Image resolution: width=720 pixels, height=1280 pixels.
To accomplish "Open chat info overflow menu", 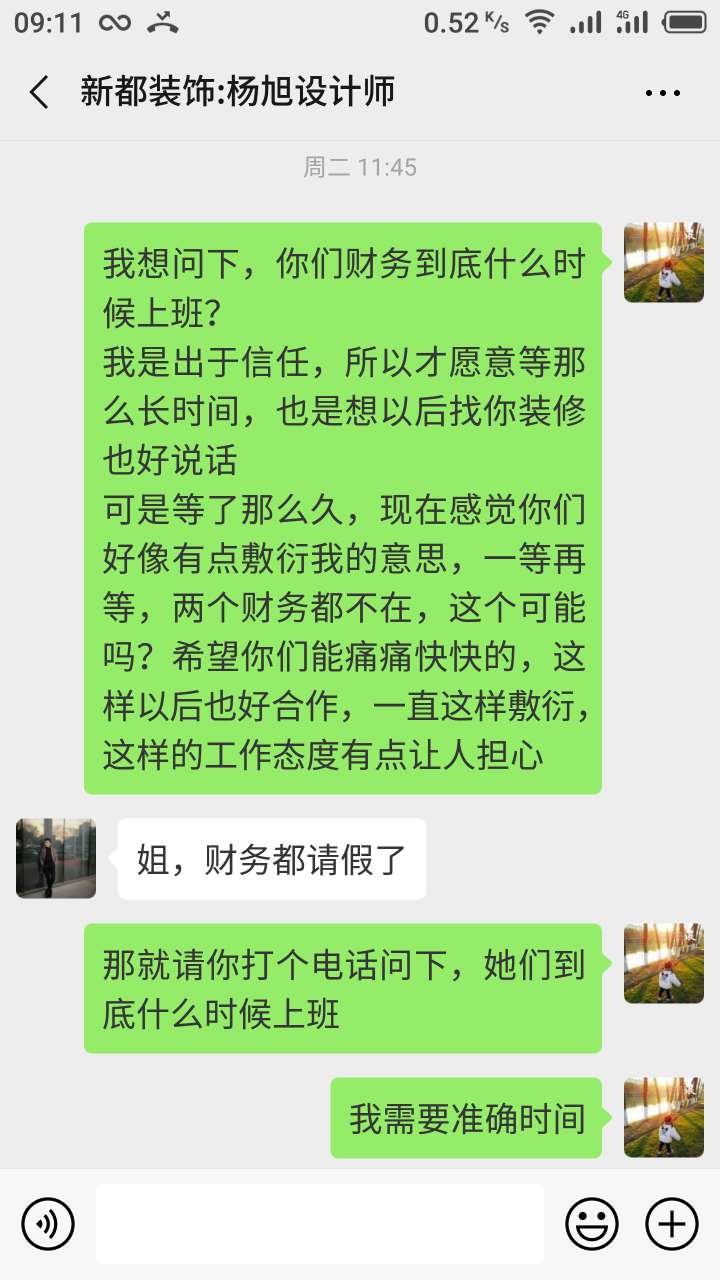I will 662,94.
